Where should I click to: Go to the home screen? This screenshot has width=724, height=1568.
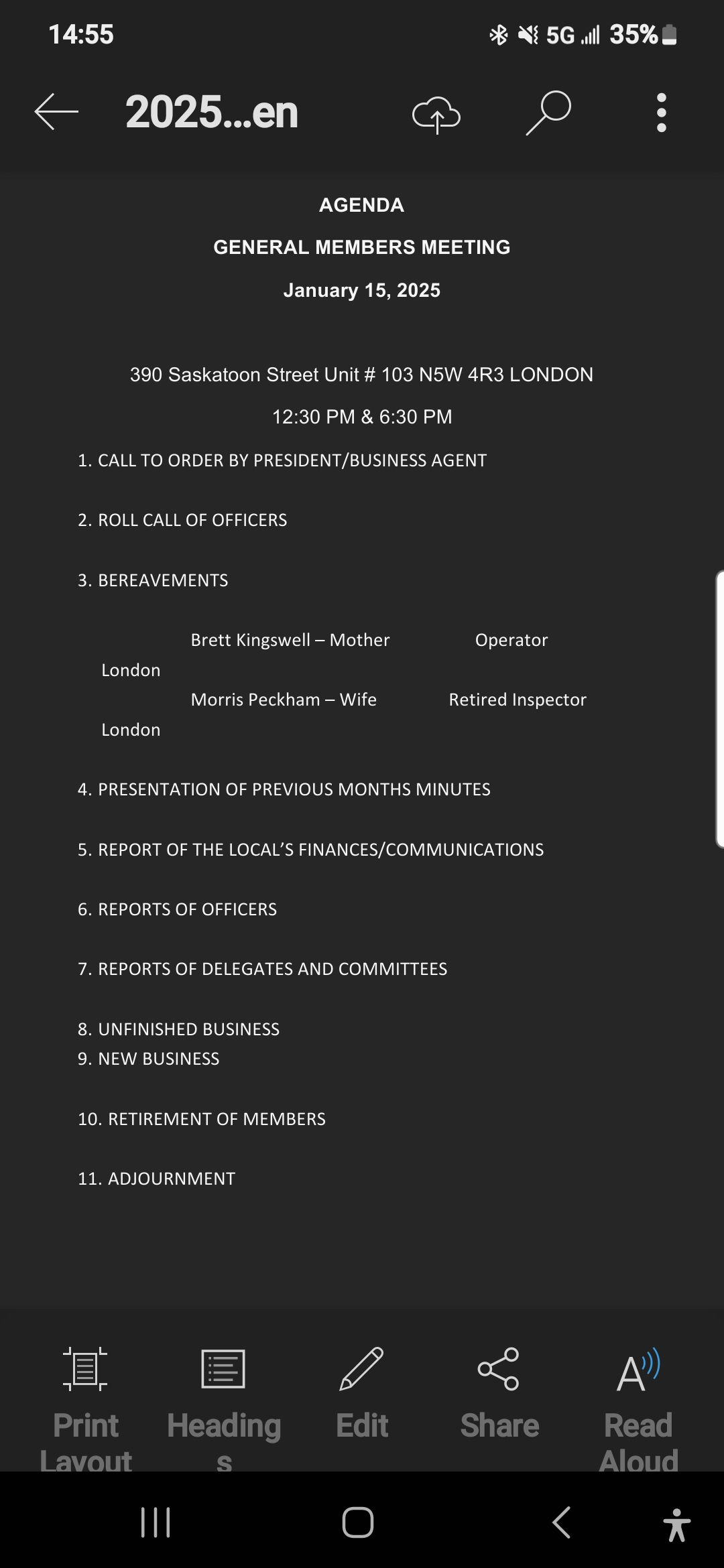pos(358,1522)
